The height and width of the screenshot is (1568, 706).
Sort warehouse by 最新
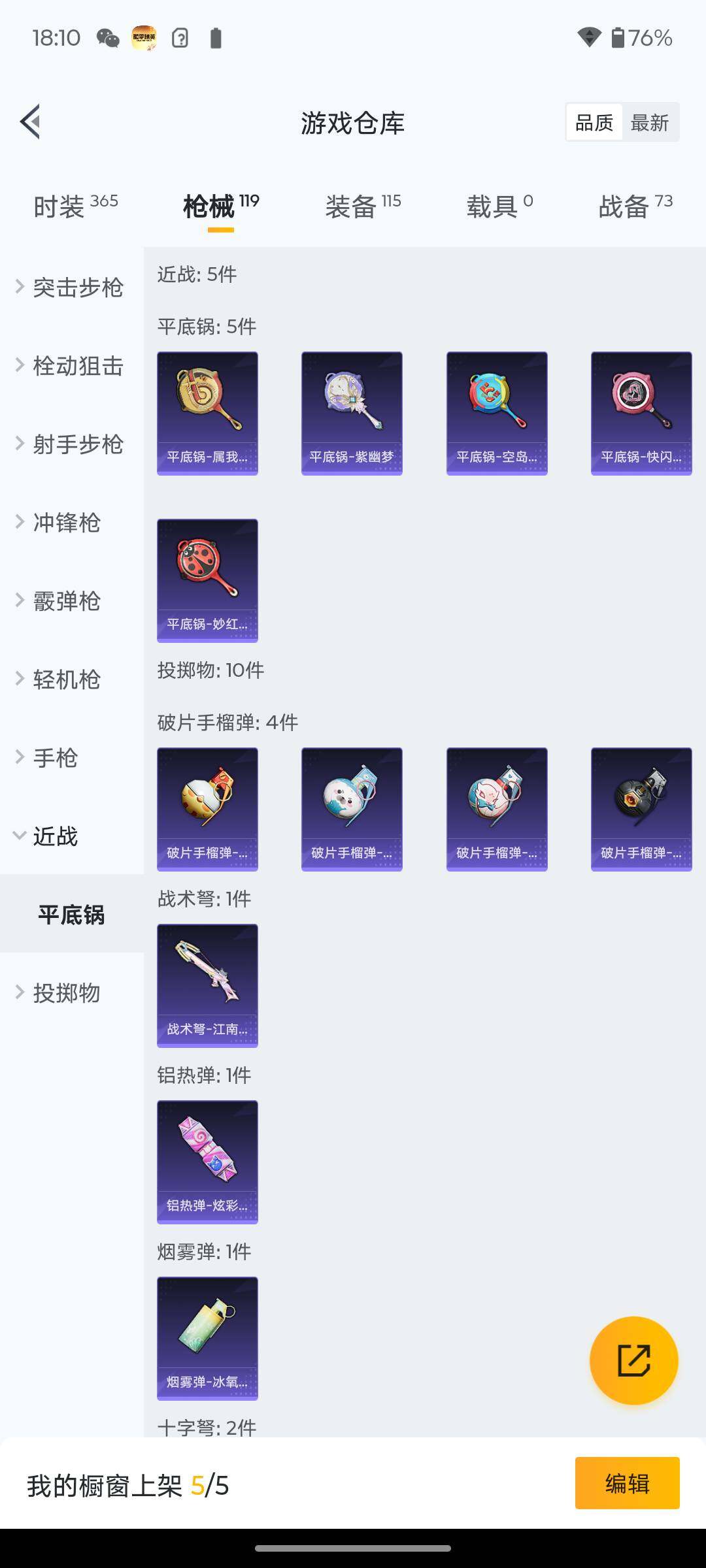(649, 122)
